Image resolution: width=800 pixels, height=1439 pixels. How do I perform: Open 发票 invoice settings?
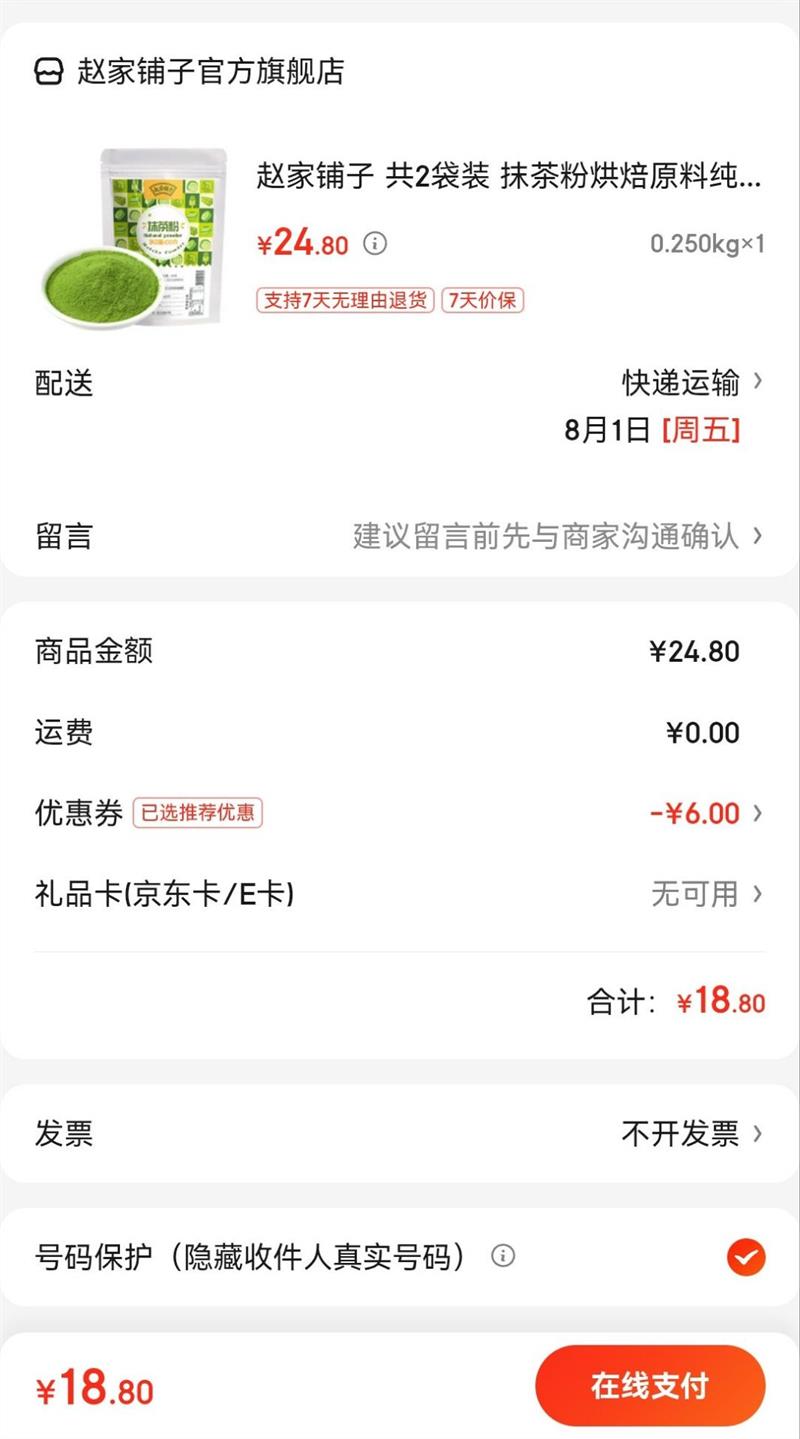point(690,1133)
